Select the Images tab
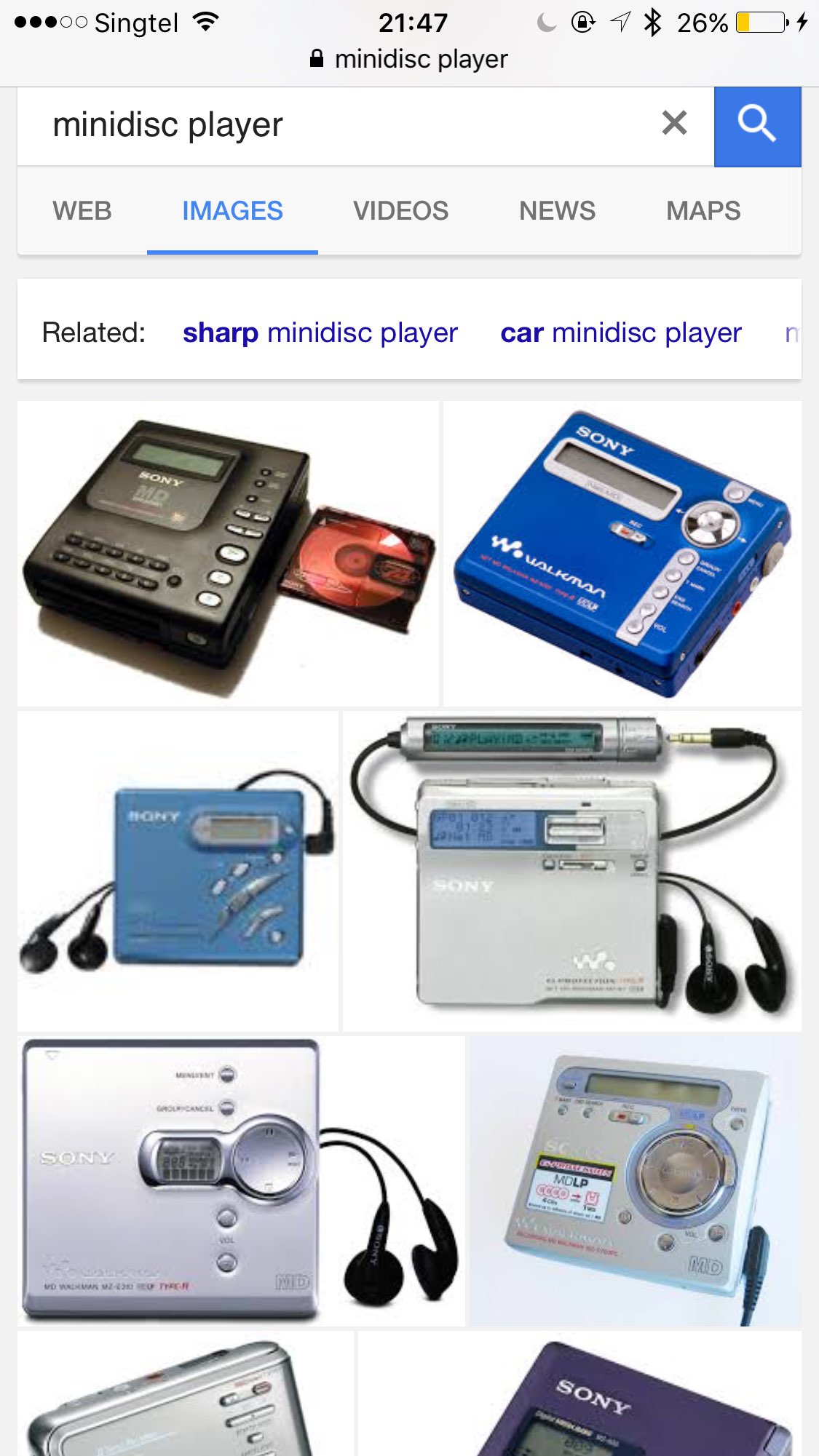Screen dimensions: 819x1456 click(232, 211)
